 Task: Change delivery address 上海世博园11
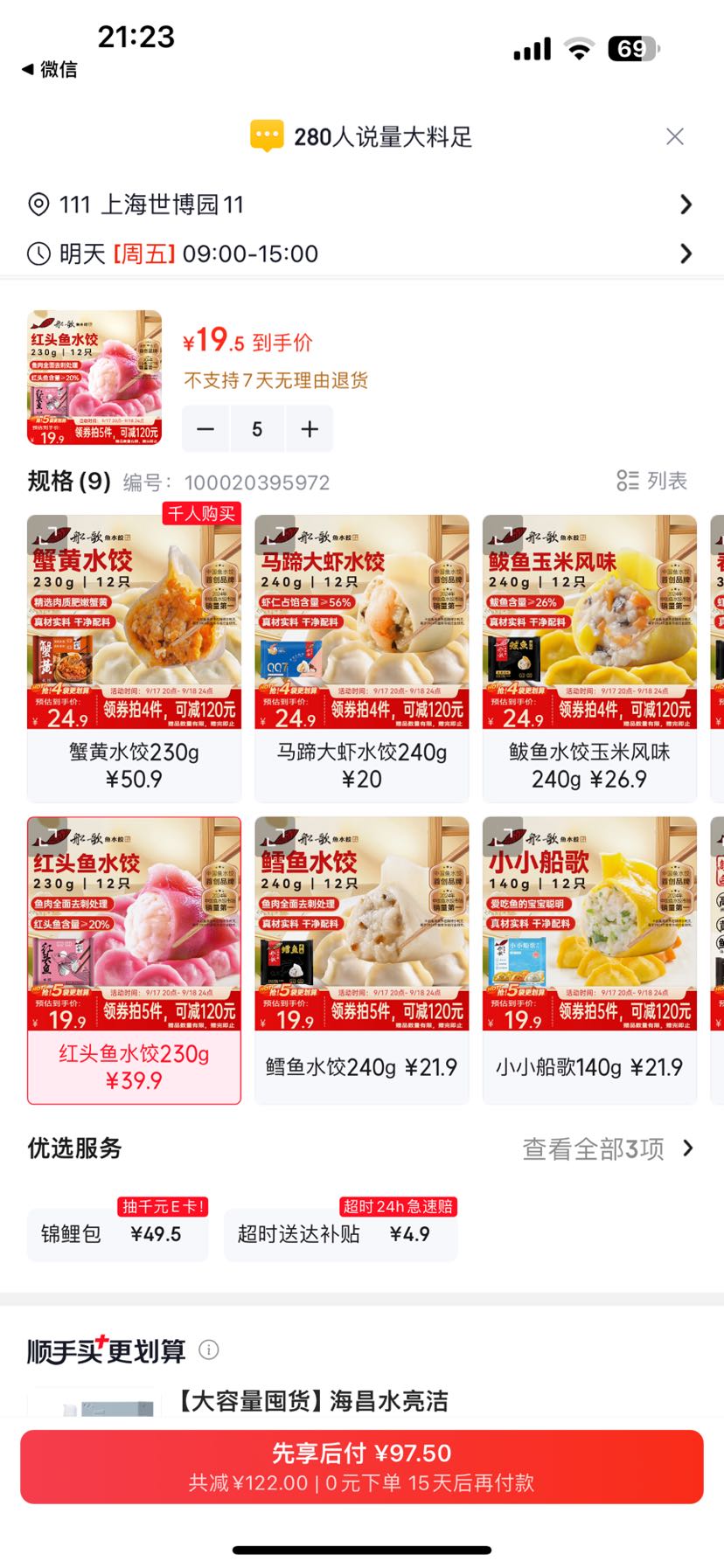(361, 205)
